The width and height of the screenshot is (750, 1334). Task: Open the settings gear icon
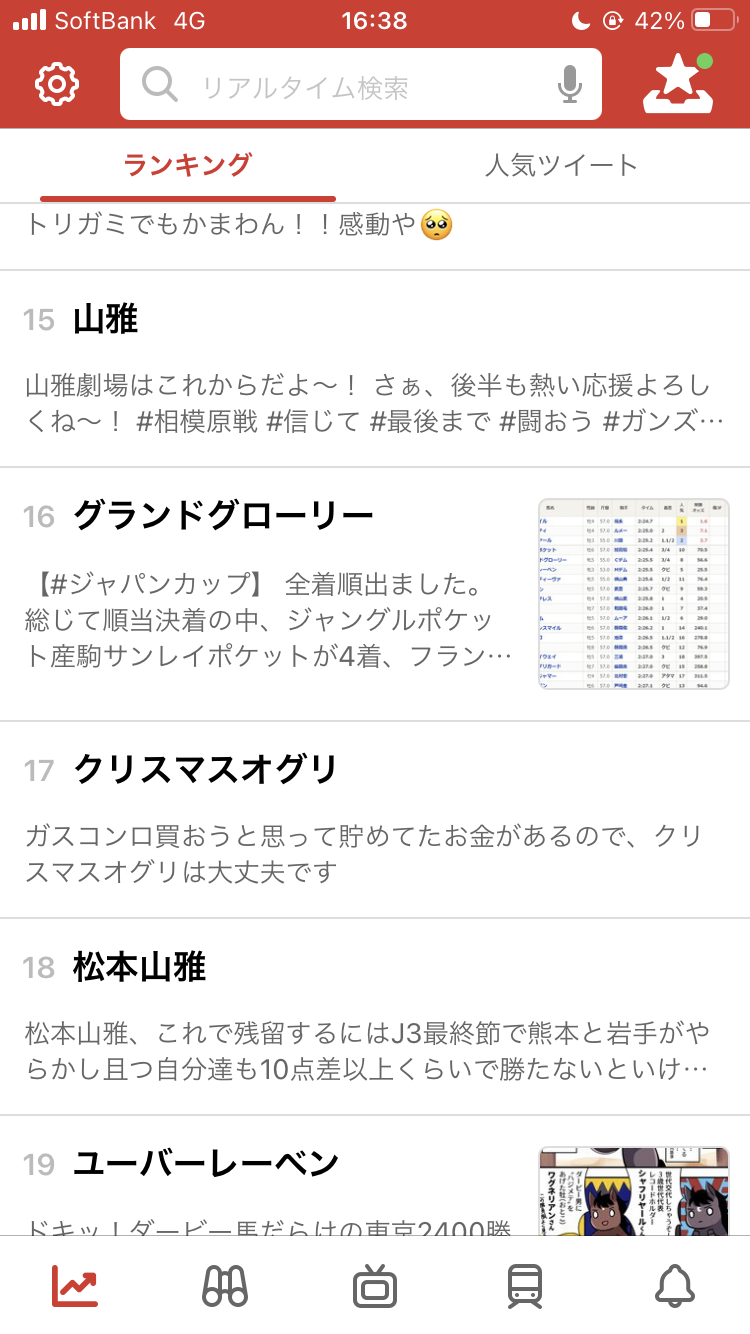(57, 85)
